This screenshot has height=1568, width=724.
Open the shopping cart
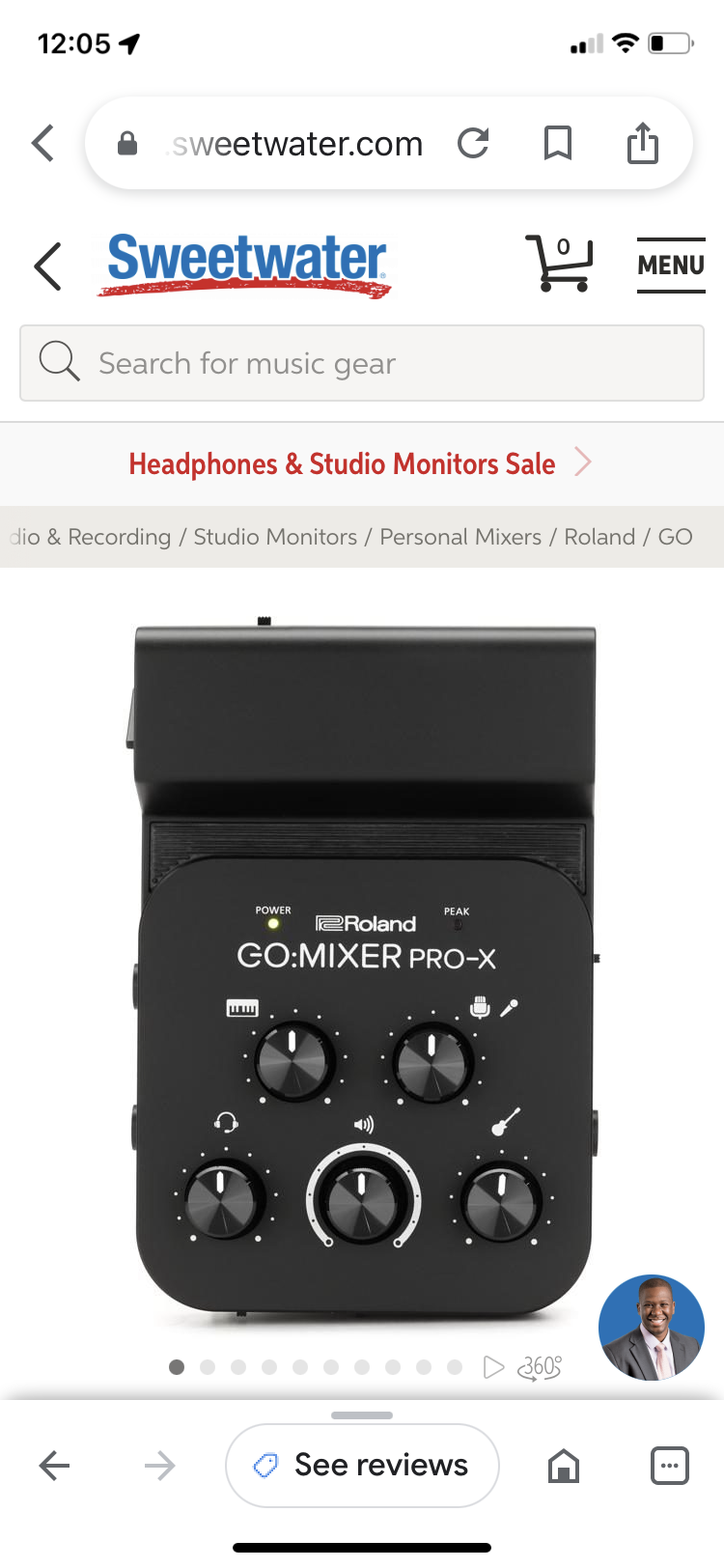pyautogui.click(x=558, y=263)
